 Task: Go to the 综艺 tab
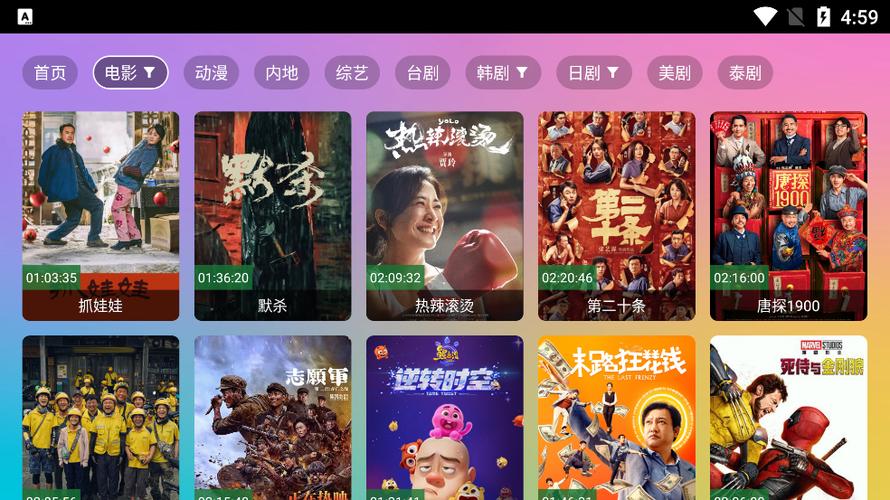[352, 73]
